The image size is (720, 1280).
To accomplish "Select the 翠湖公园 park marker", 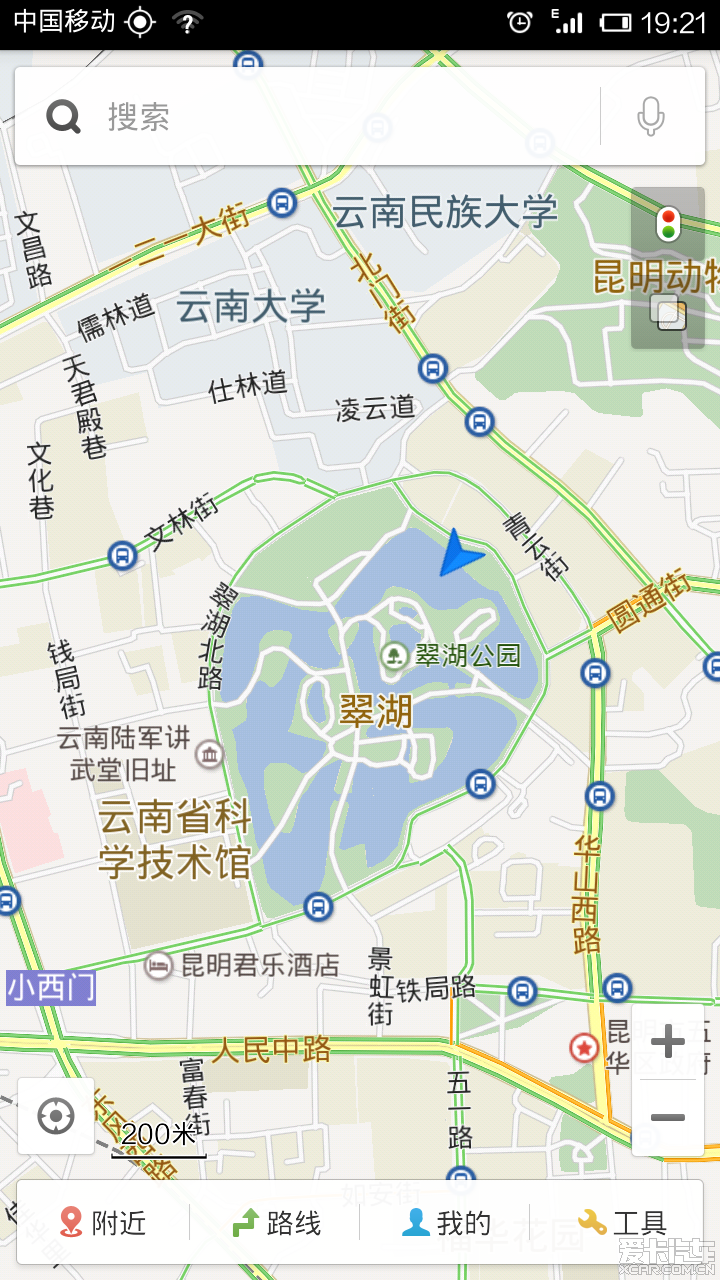I will 395,656.
